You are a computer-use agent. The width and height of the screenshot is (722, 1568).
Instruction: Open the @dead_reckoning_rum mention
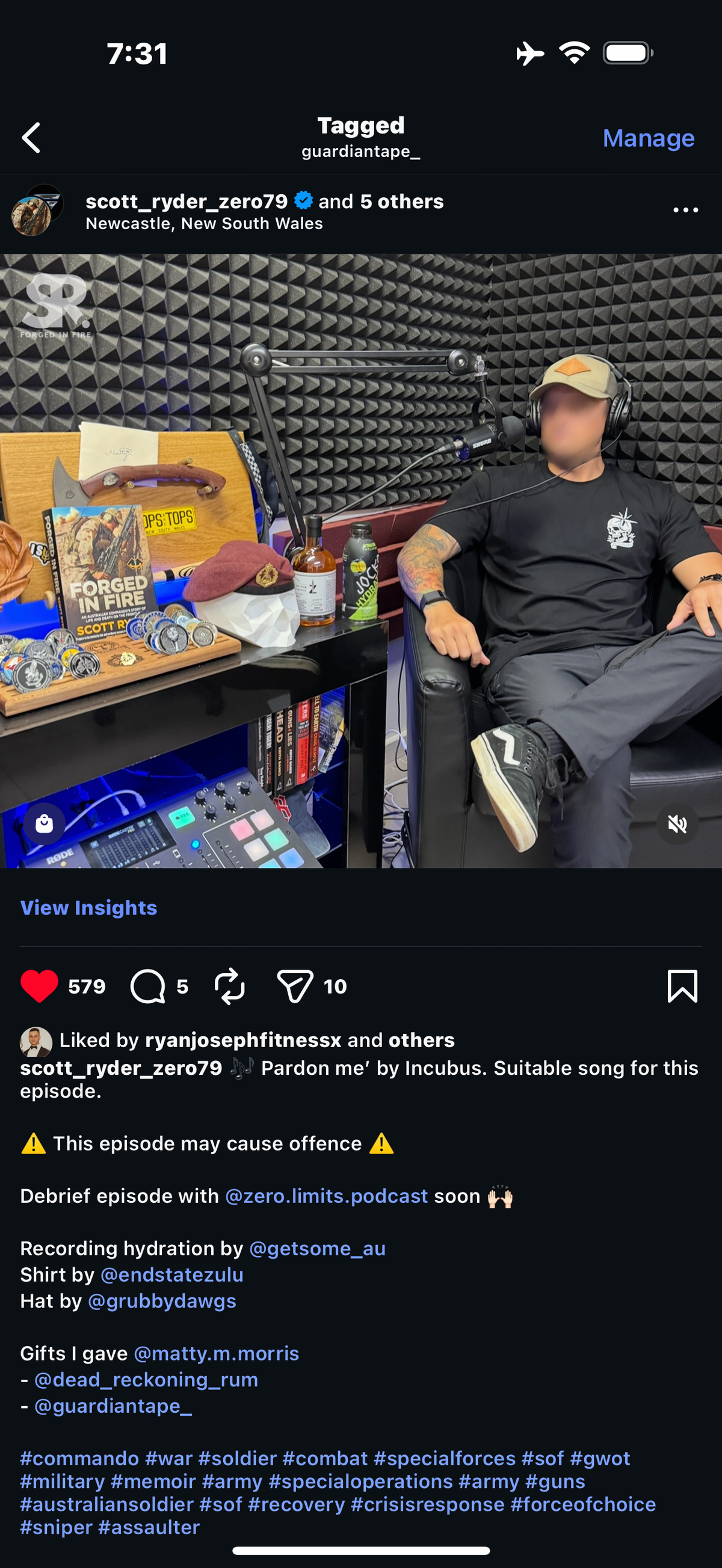tap(146, 1379)
